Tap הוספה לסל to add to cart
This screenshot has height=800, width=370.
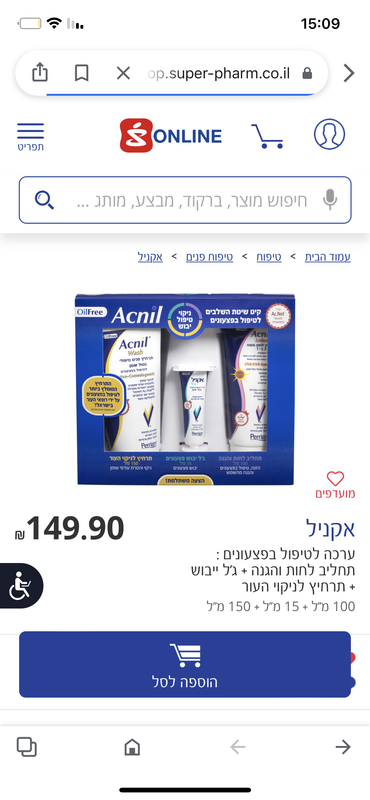(185, 664)
